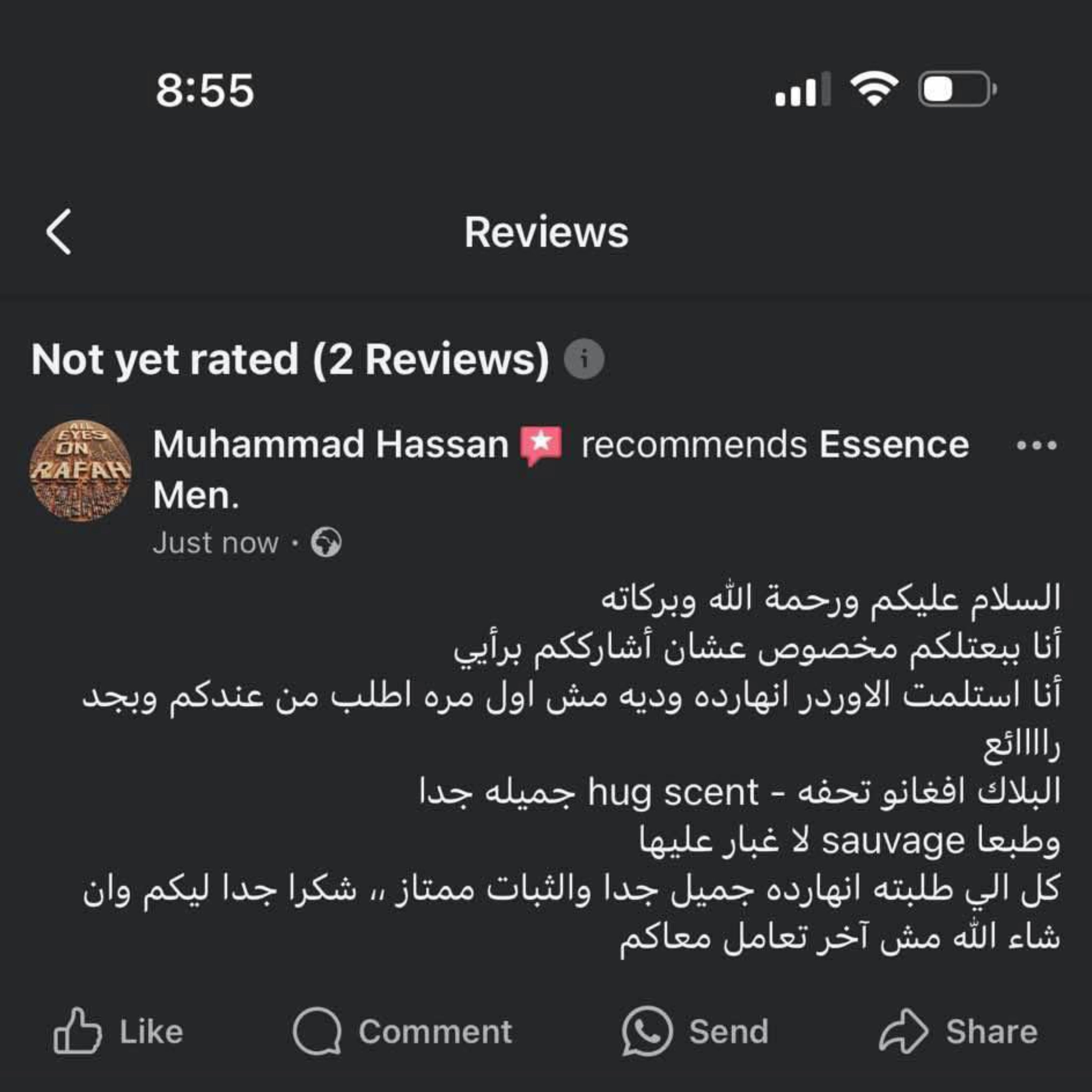
Task: Share Muhammad Hassan's review
Action: click(x=959, y=1031)
